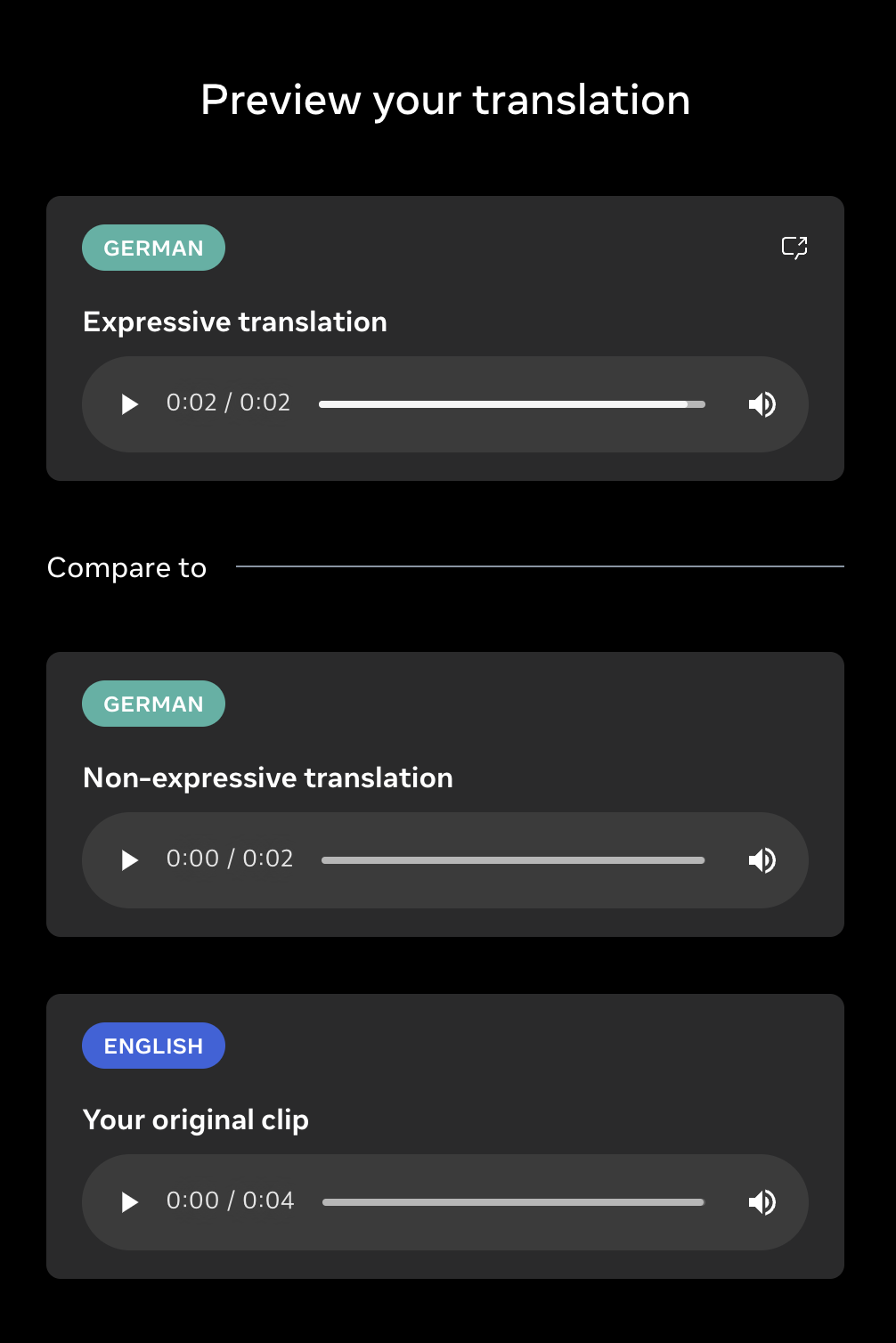This screenshot has width=896, height=1343.
Task: Tap the Non-expressive translation seek bar
Action: pos(513,860)
